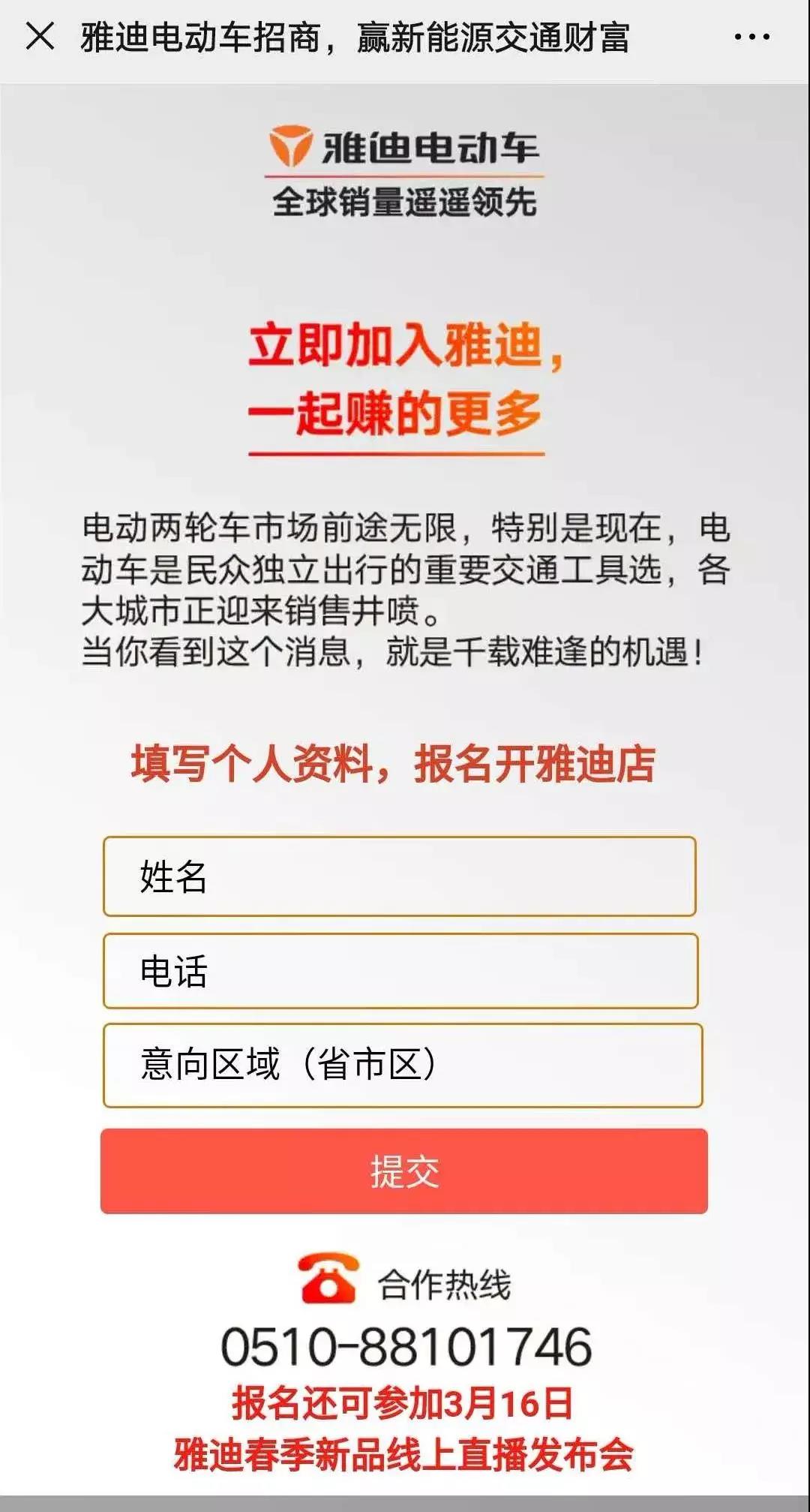The height and width of the screenshot is (1512, 810).
Task: Open the three-dot overflow menu
Action: tap(751, 37)
